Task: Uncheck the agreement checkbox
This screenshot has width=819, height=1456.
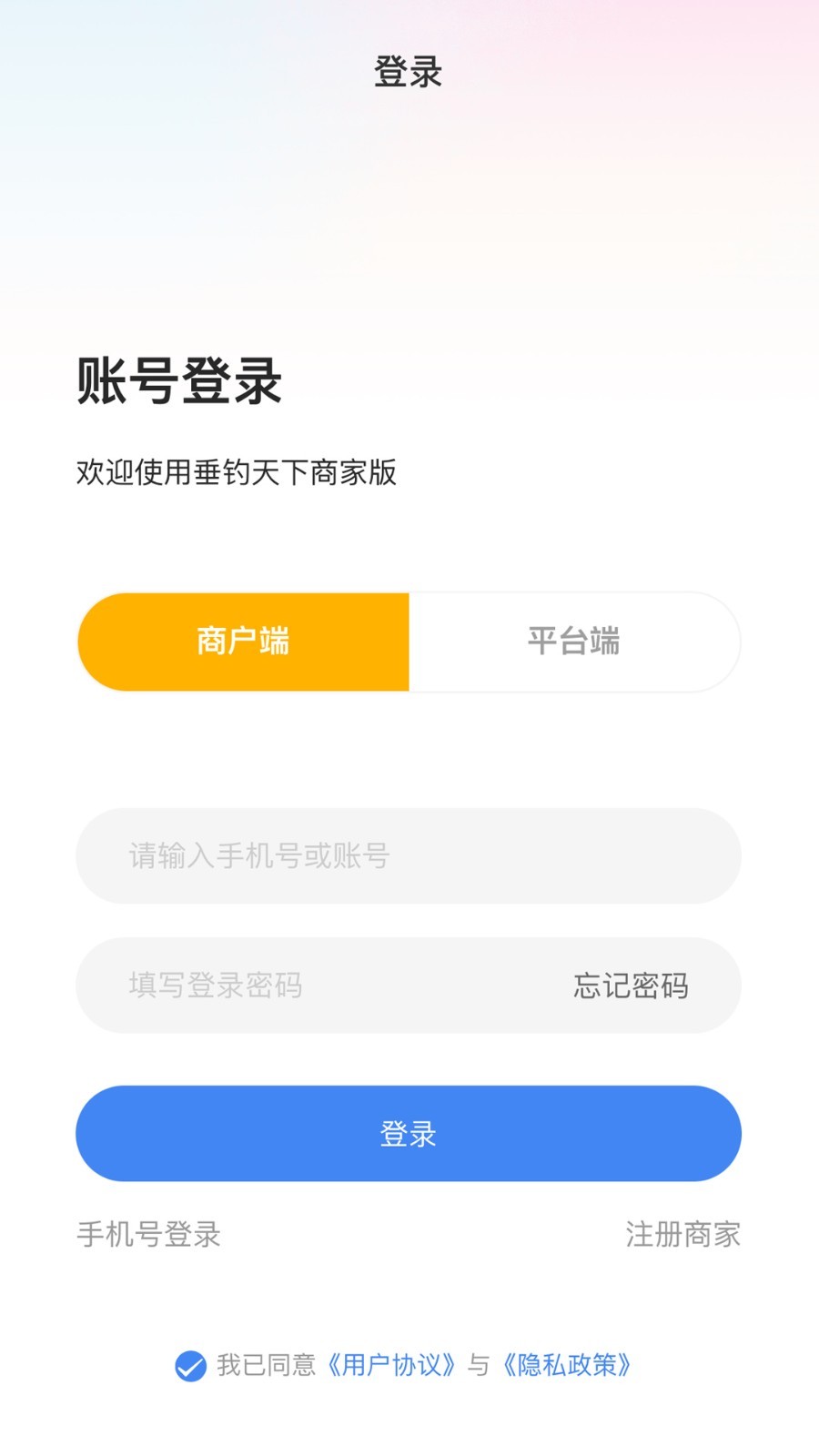Action: pyautogui.click(x=190, y=1366)
